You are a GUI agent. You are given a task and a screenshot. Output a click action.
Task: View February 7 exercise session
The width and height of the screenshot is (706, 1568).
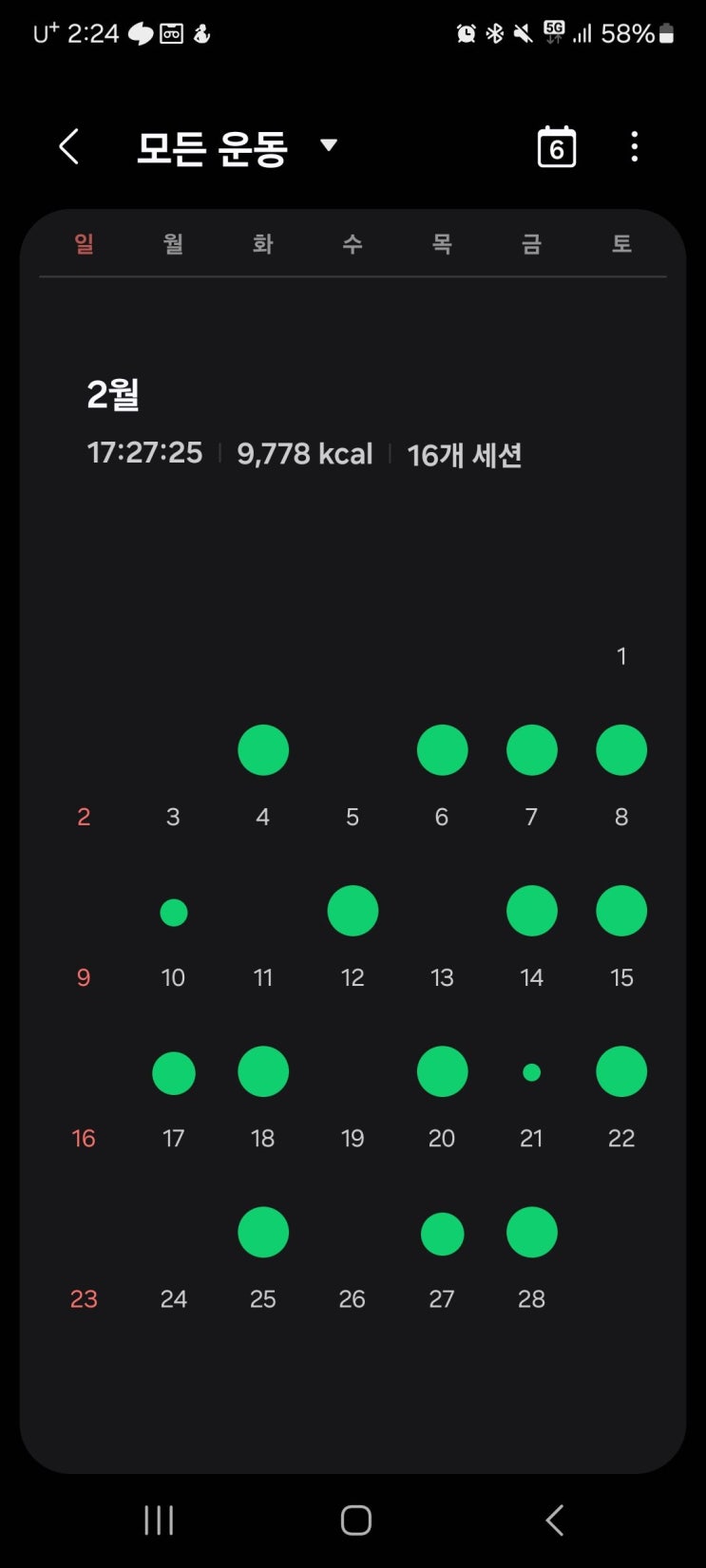point(531,751)
